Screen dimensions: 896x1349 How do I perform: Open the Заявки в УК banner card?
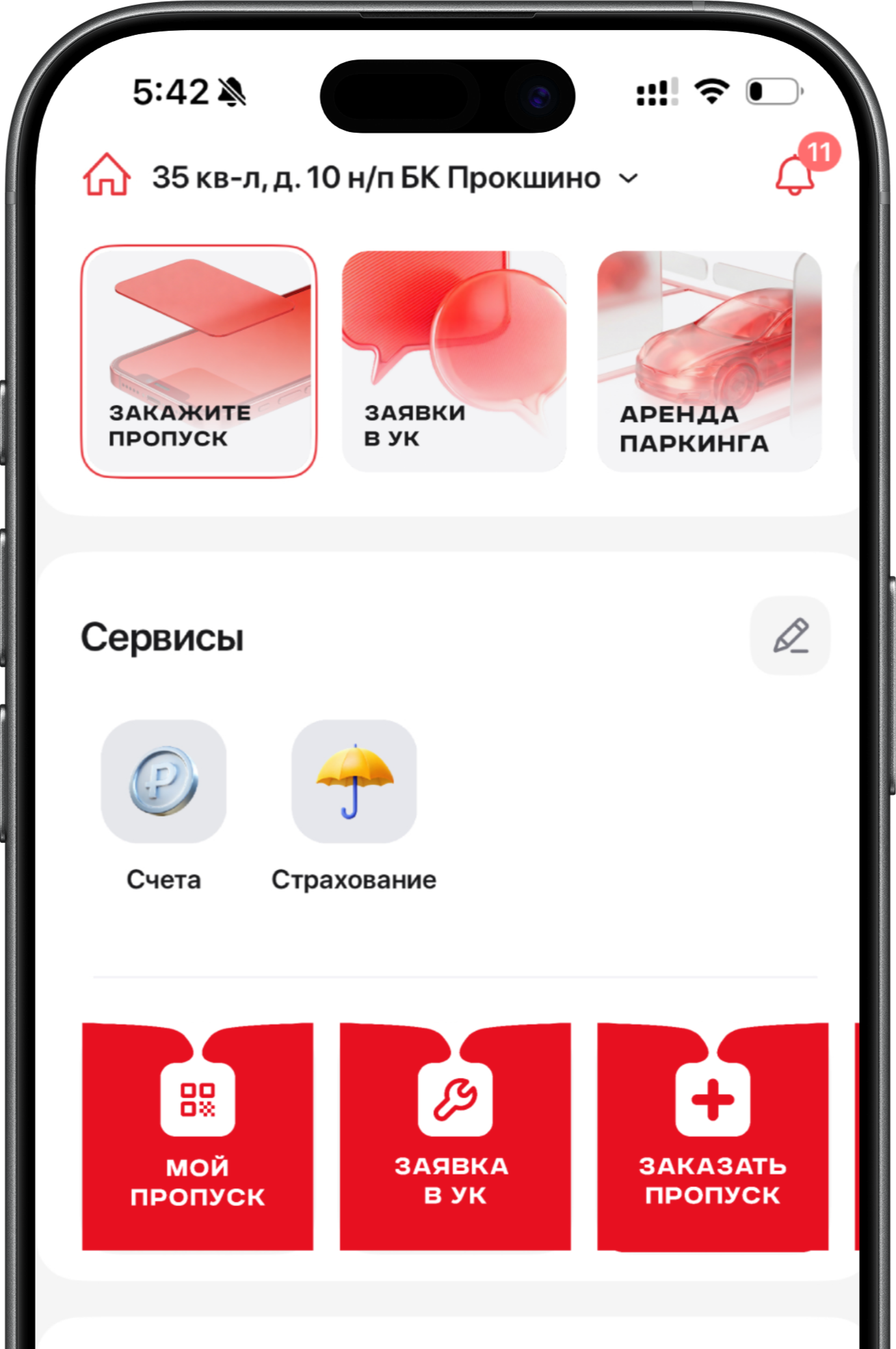tap(454, 361)
